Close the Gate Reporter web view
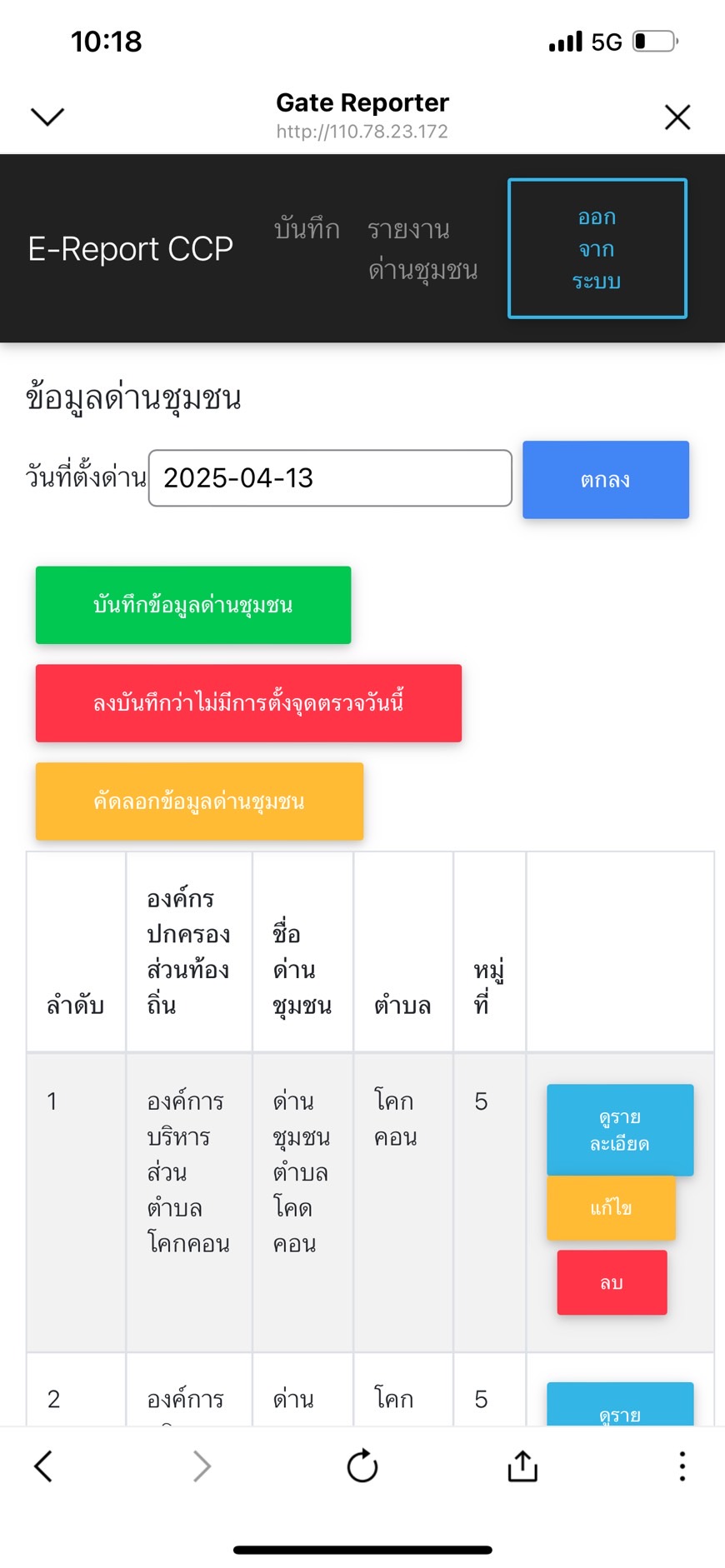The height and width of the screenshot is (1568, 725). [677, 117]
